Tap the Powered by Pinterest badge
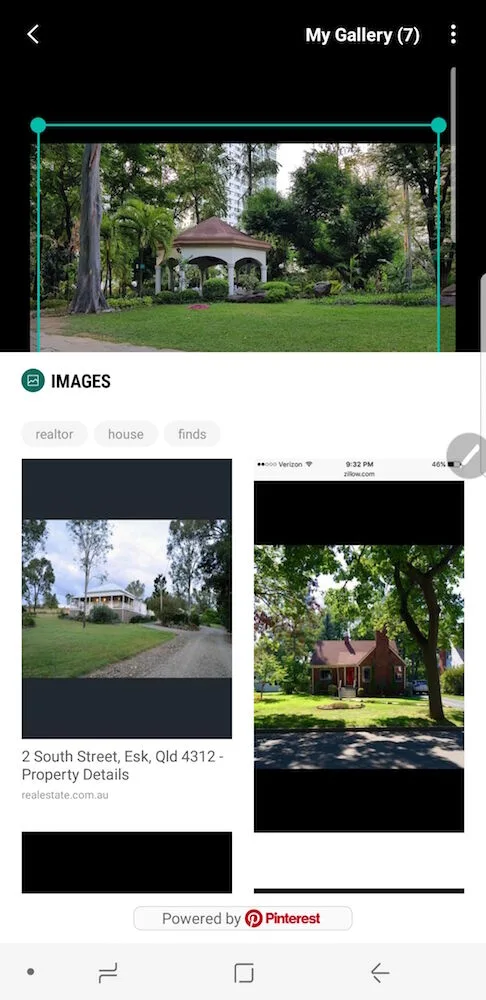The height and width of the screenshot is (1000, 486). point(242,918)
